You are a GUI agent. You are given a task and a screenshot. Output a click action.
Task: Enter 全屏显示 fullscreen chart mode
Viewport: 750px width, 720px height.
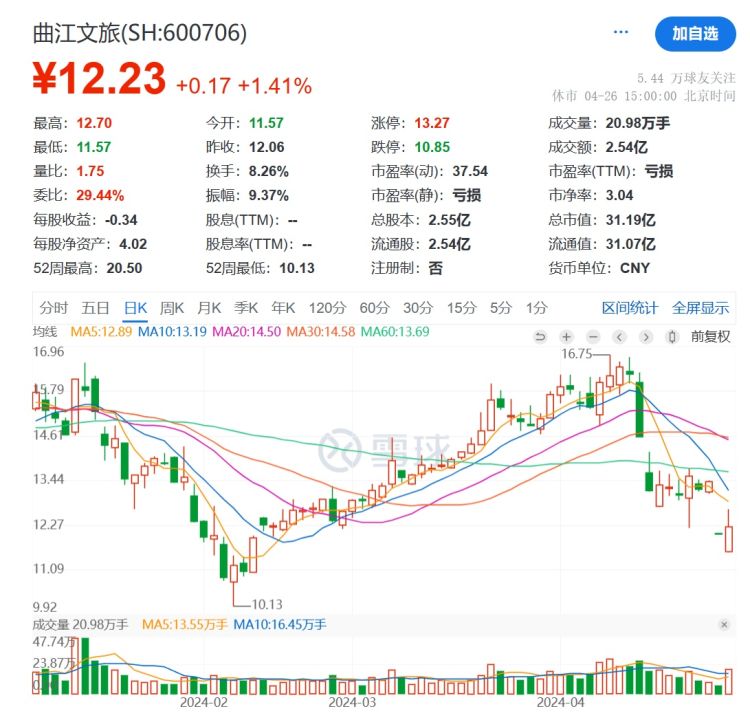700,308
